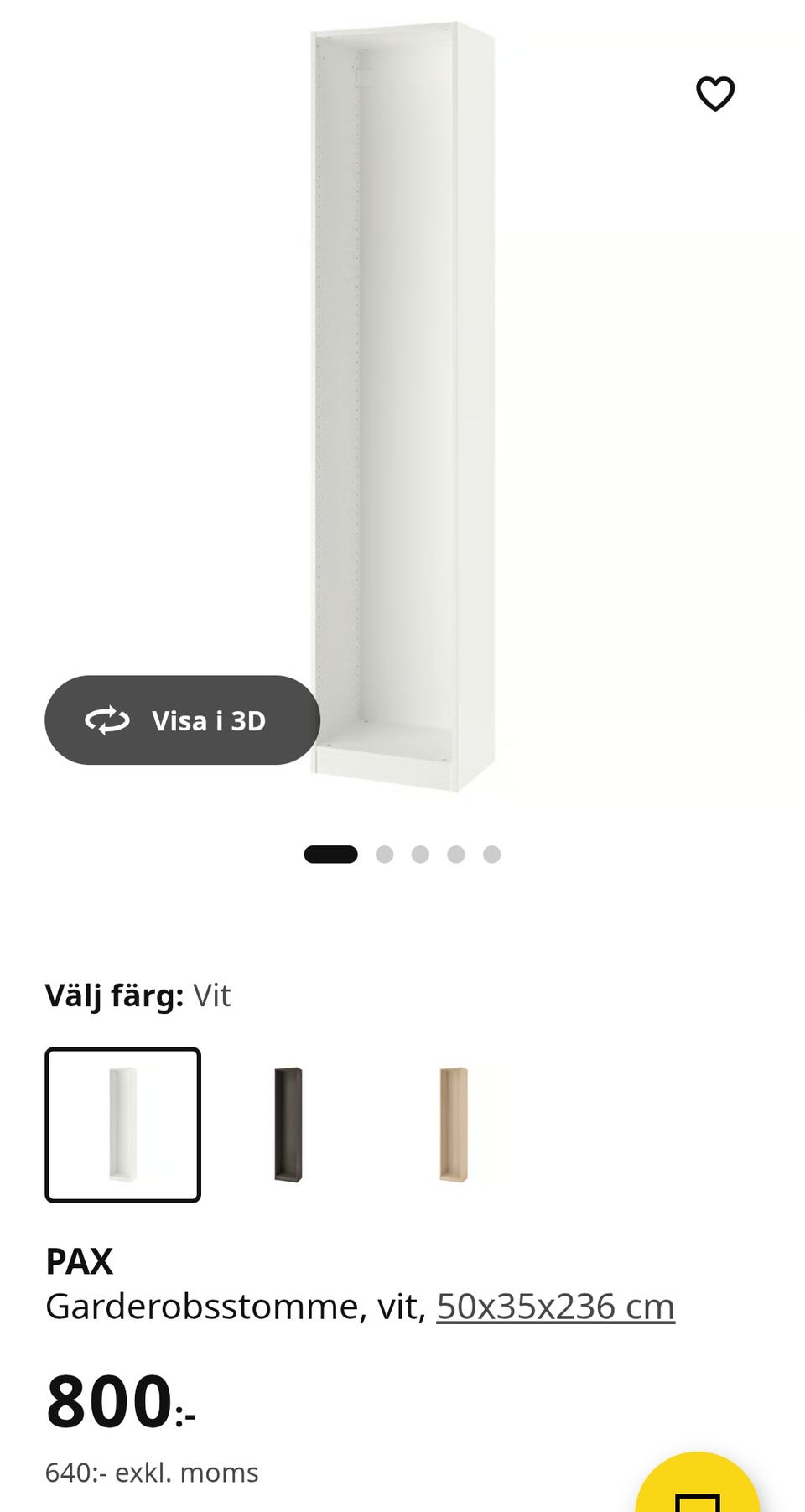Add the PAX wardrobe to favorites

coord(714,94)
